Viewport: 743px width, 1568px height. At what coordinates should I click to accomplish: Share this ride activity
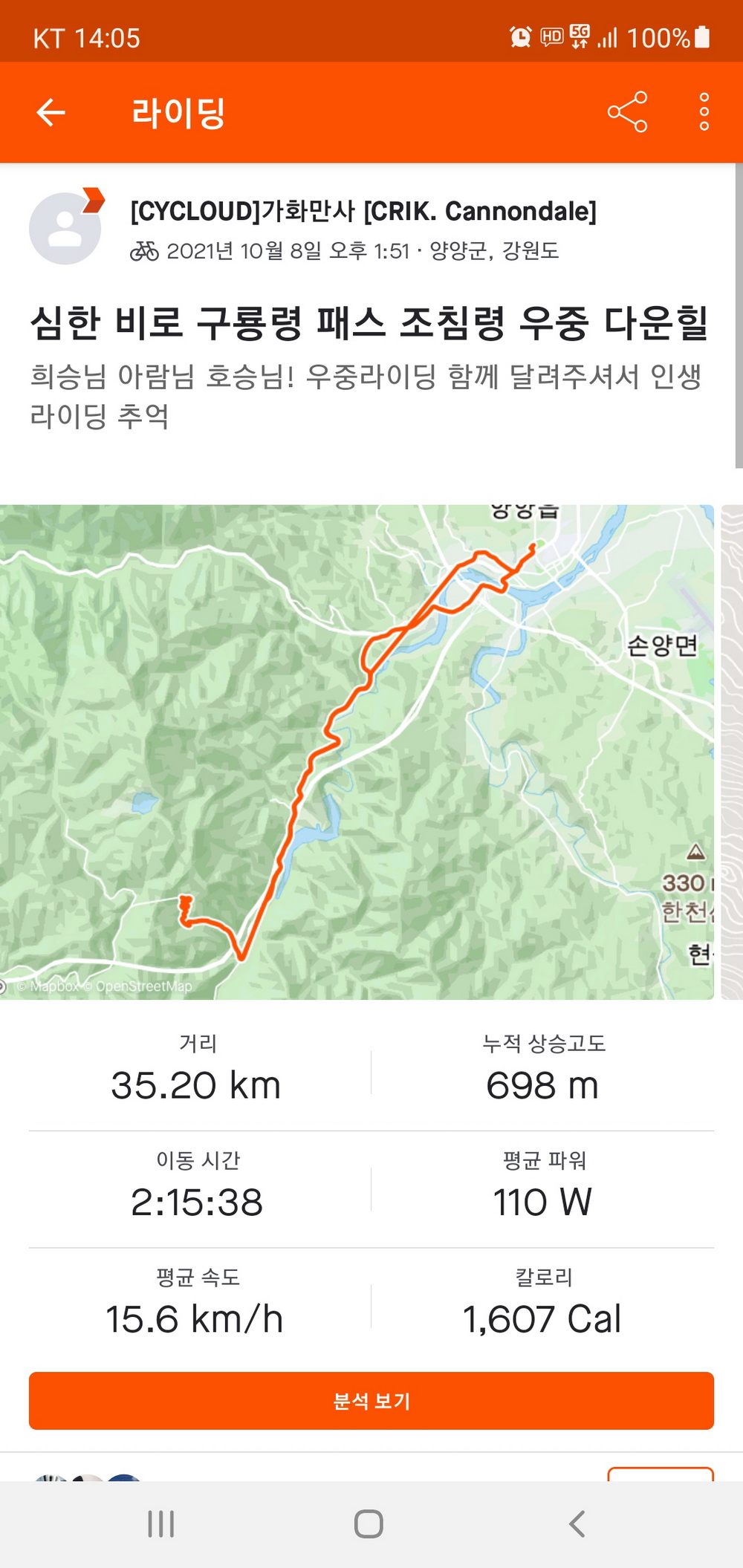coord(627,112)
